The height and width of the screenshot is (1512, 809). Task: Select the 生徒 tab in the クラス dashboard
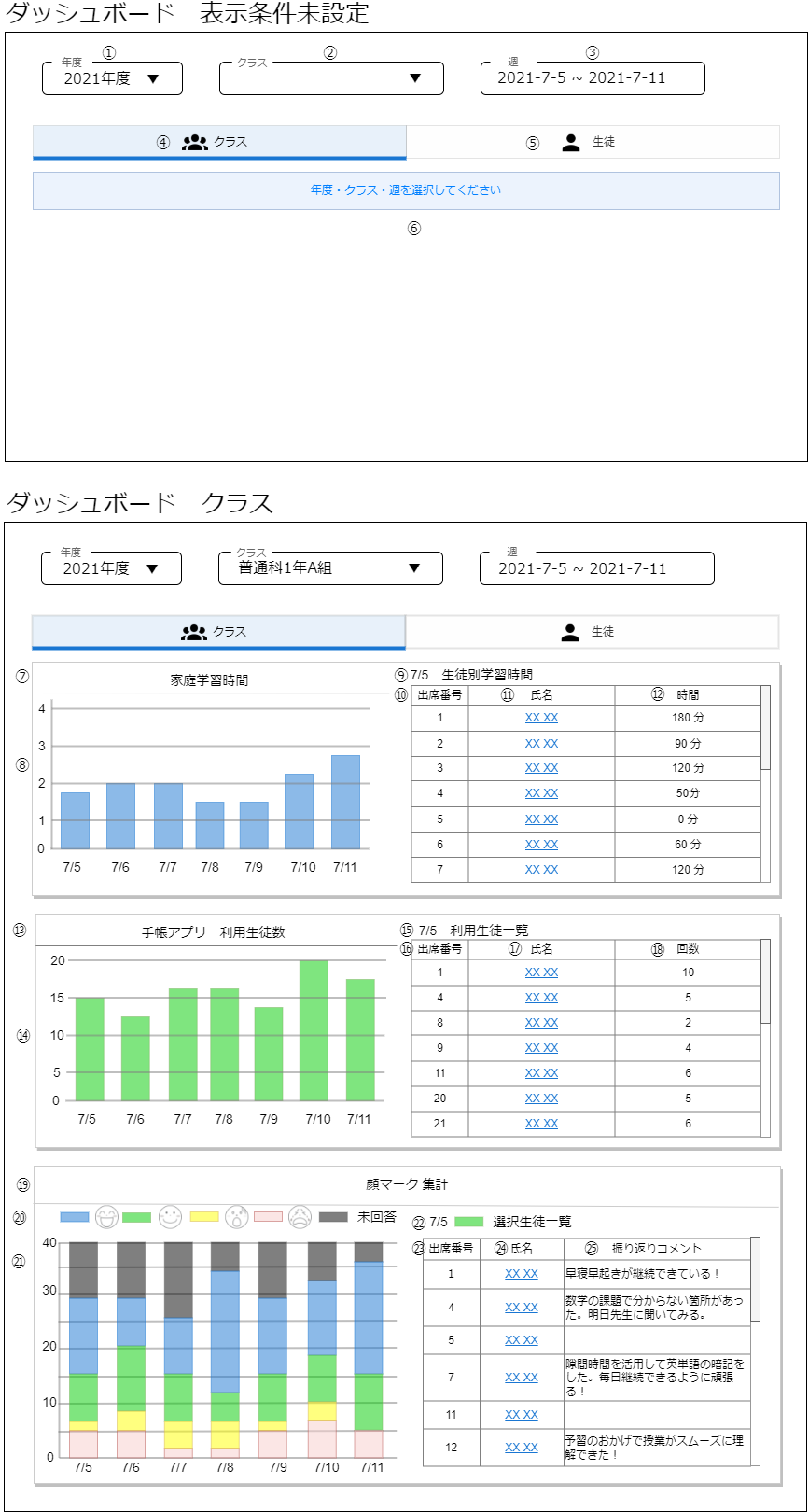(x=592, y=632)
